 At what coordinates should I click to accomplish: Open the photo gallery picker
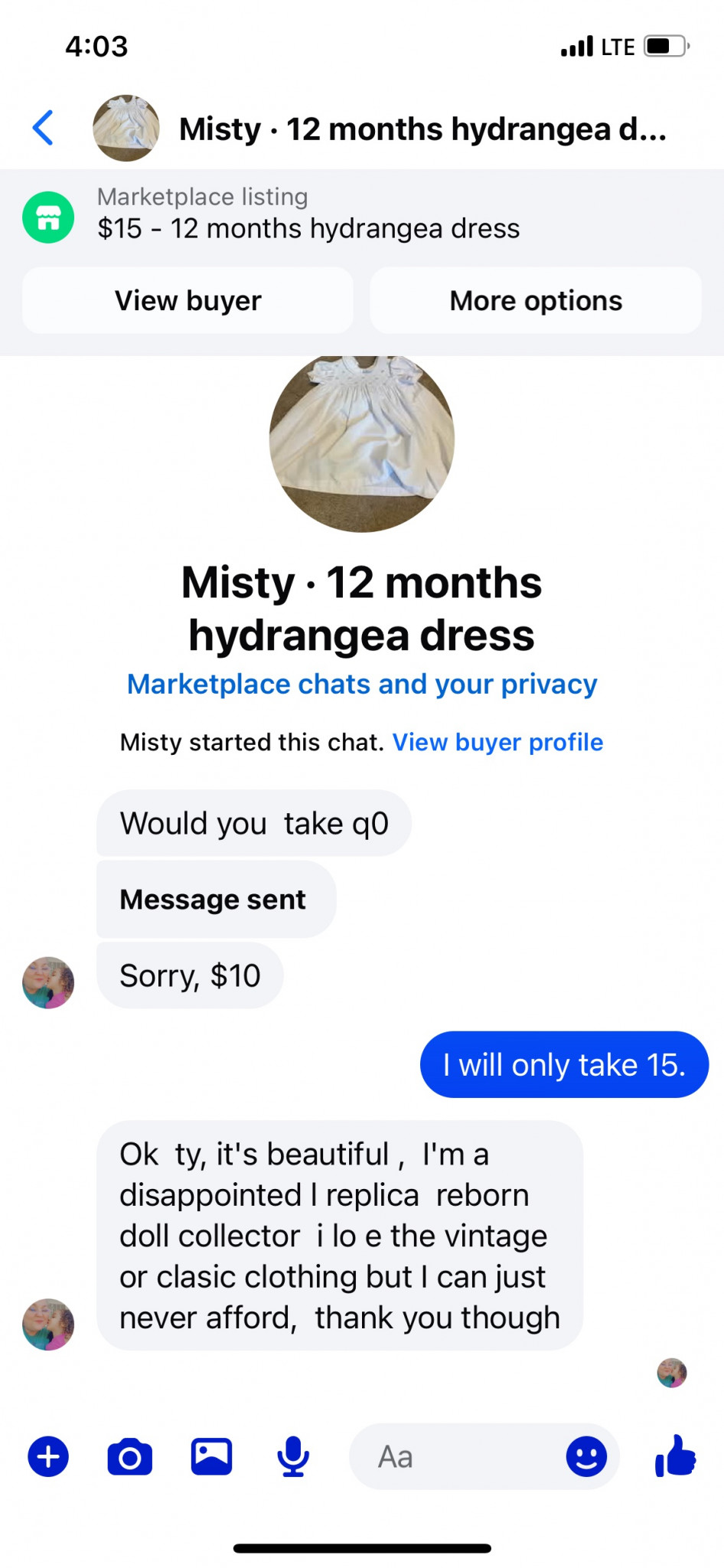coord(211,1456)
